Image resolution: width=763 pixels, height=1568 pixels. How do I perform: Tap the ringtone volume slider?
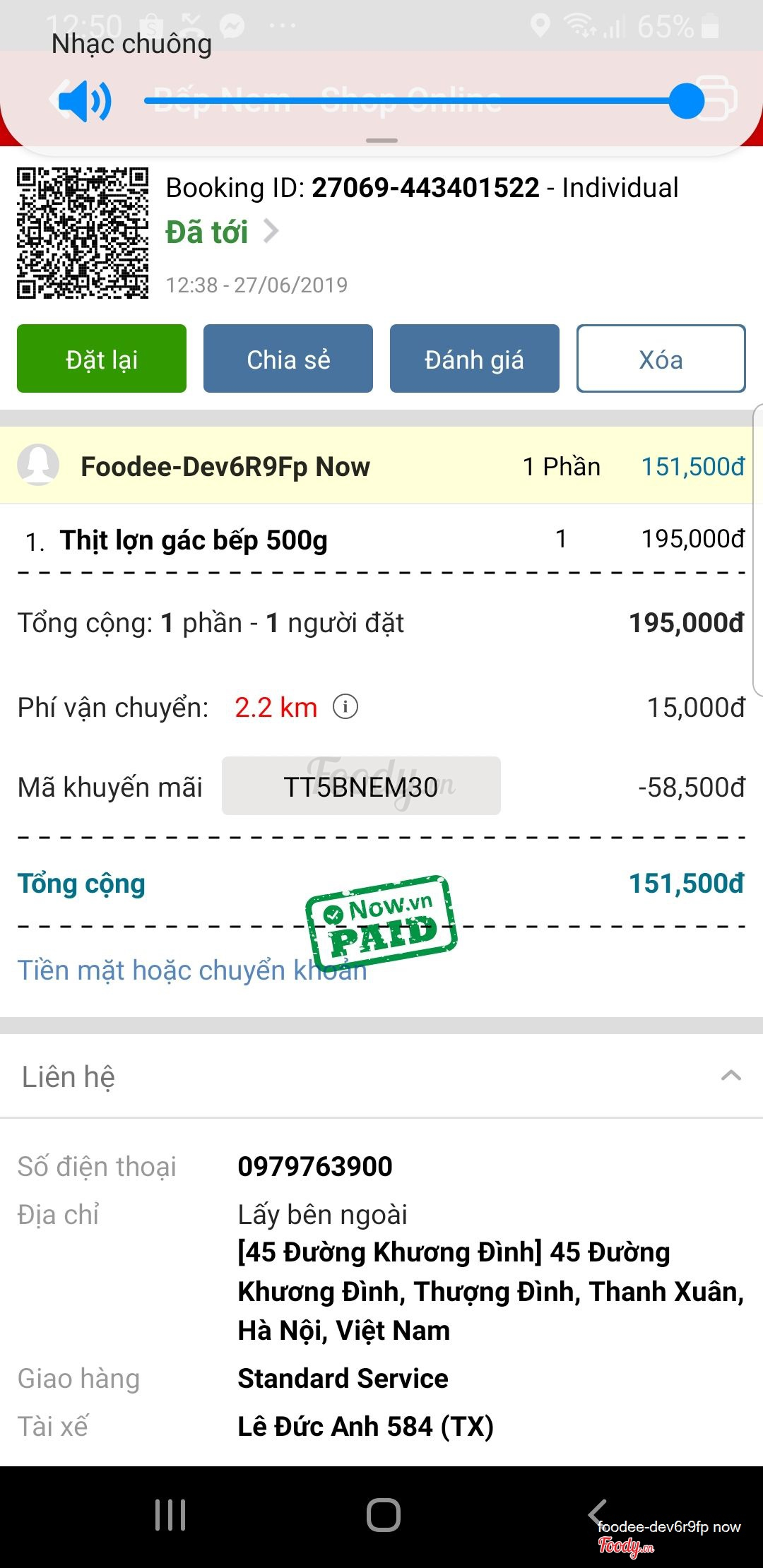point(417,101)
